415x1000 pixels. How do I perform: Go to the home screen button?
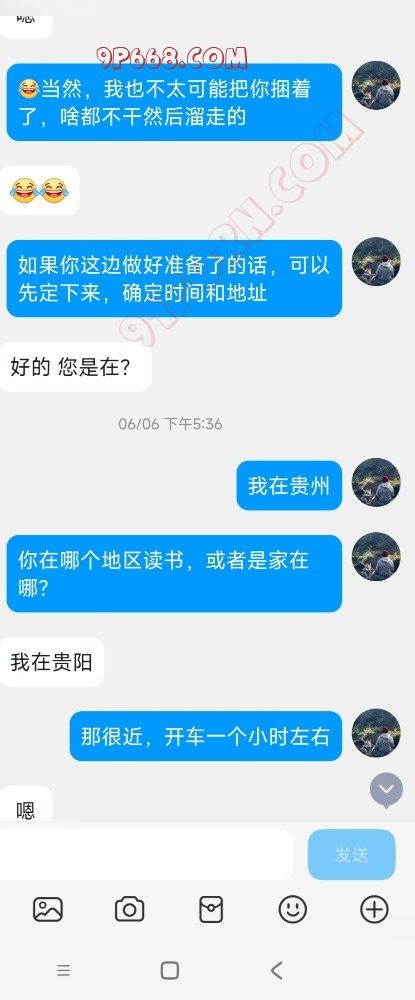170,970
